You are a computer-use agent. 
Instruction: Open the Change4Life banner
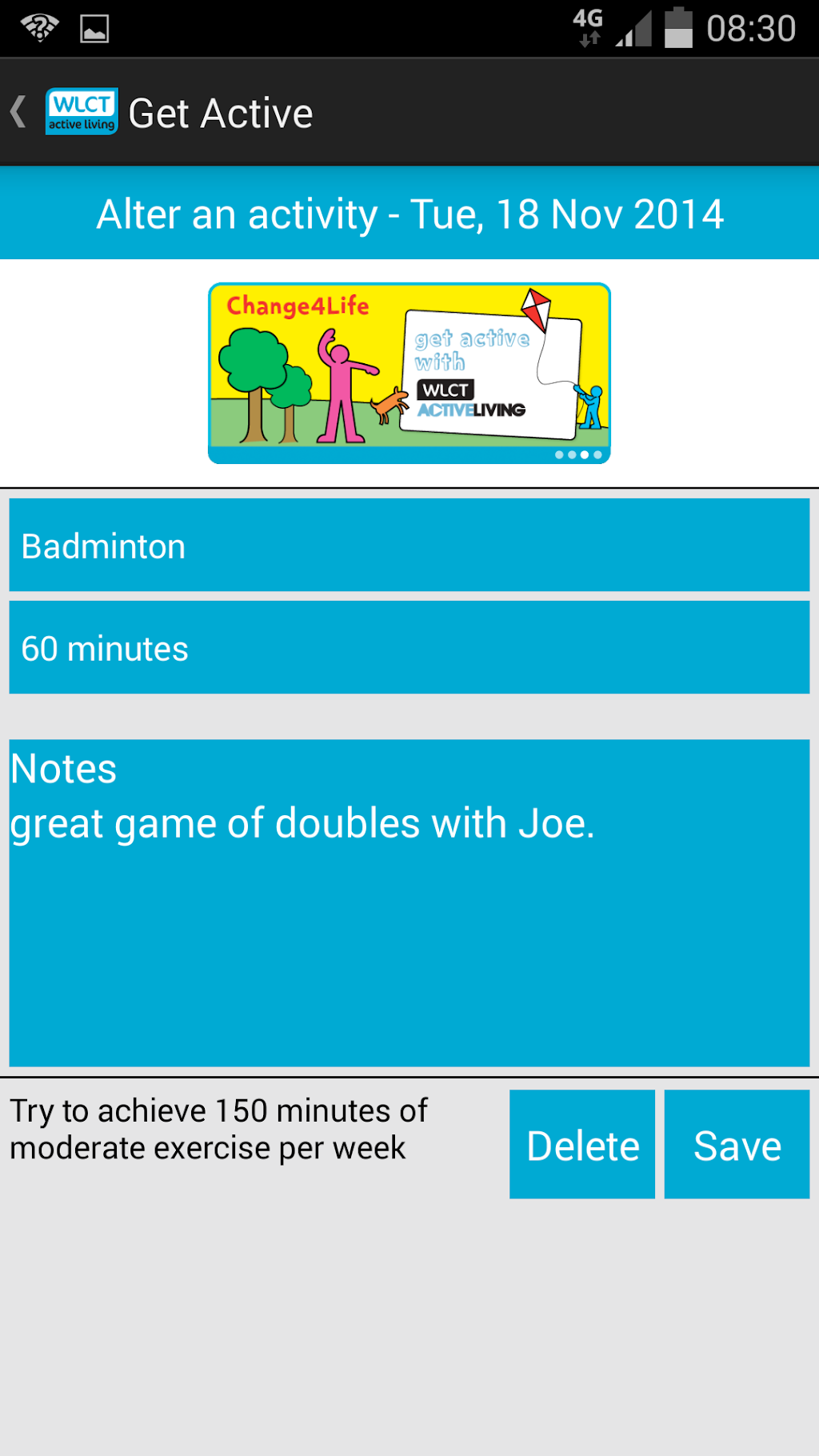(x=409, y=373)
